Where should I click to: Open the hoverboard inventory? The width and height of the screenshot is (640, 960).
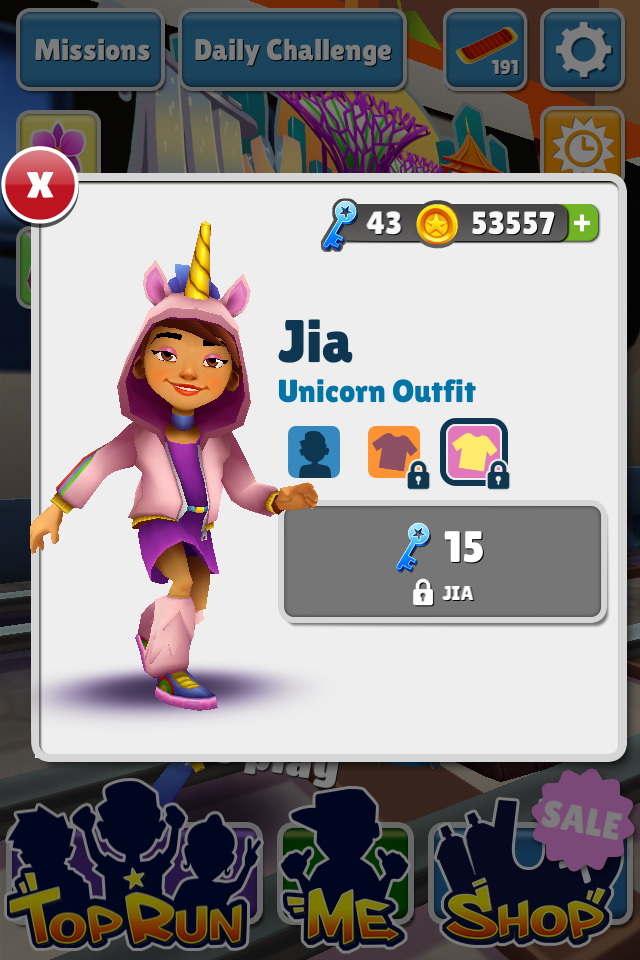point(484,50)
